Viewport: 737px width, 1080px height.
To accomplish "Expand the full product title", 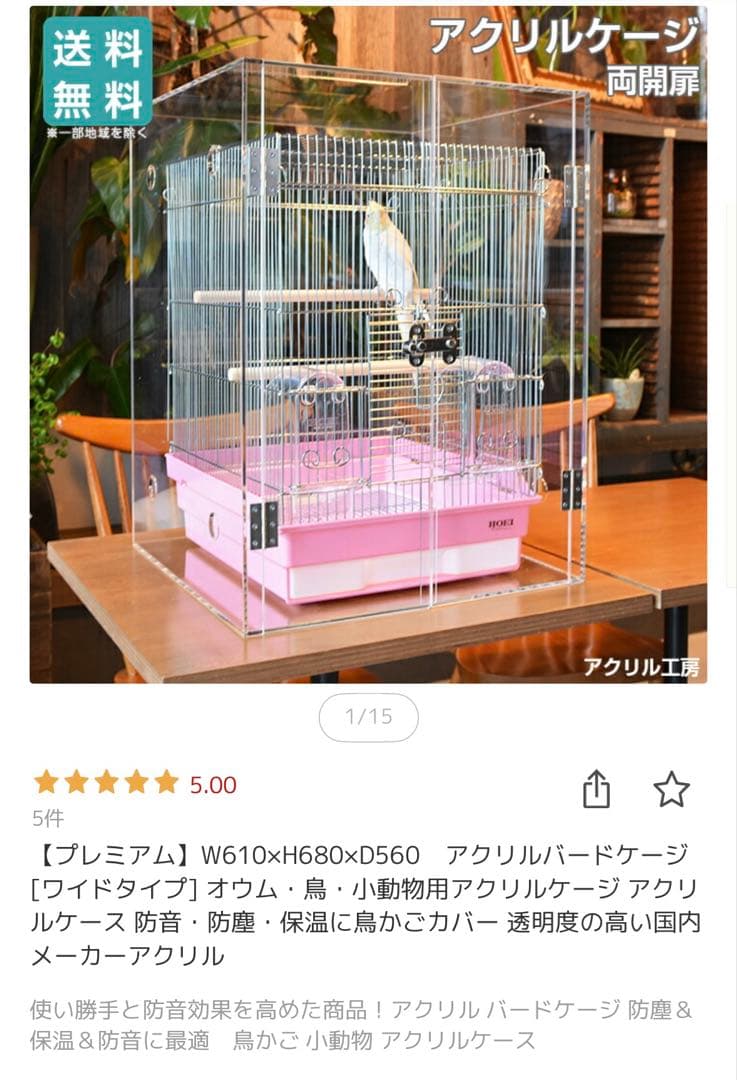I will click(x=368, y=898).
